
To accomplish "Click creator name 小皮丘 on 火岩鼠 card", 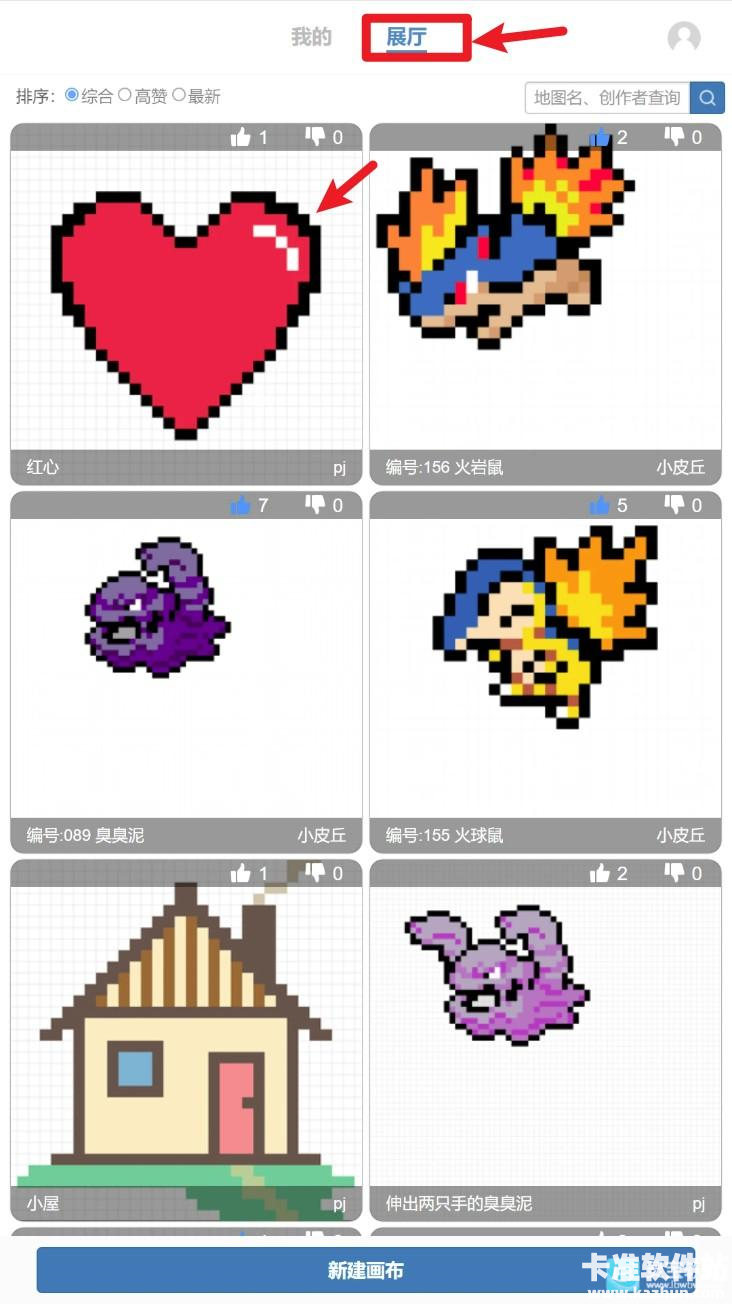I will pos(681,466).
